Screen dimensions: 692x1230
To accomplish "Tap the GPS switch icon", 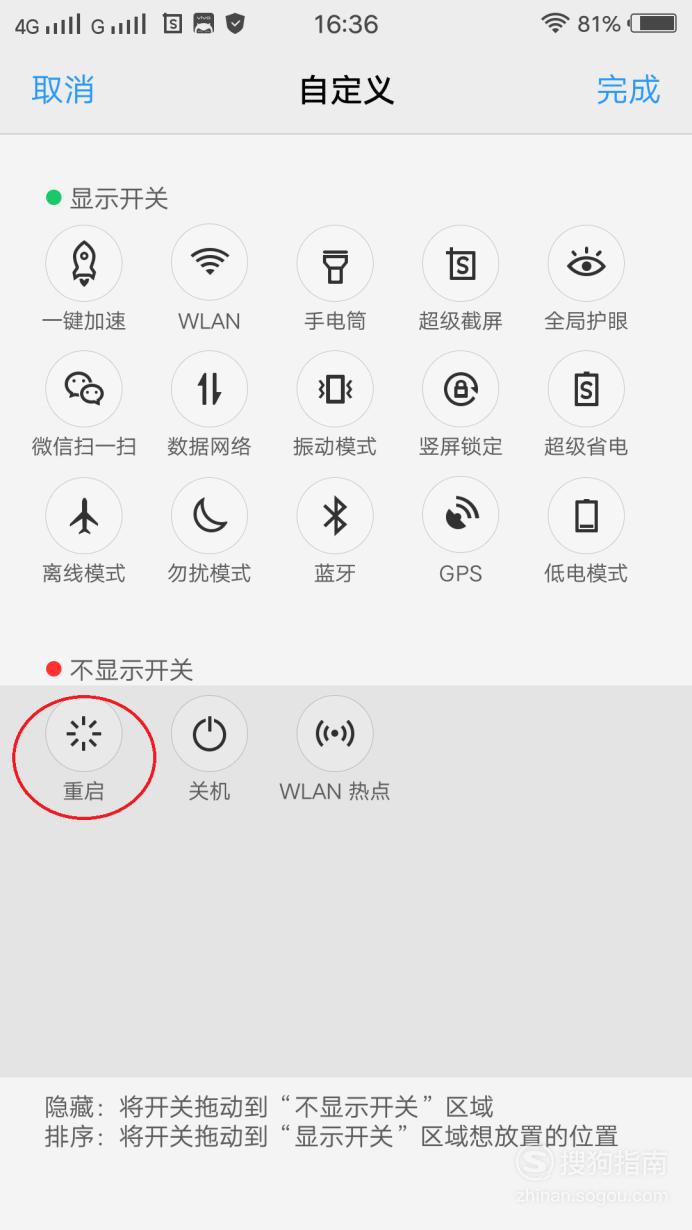I will pos(460,515).
